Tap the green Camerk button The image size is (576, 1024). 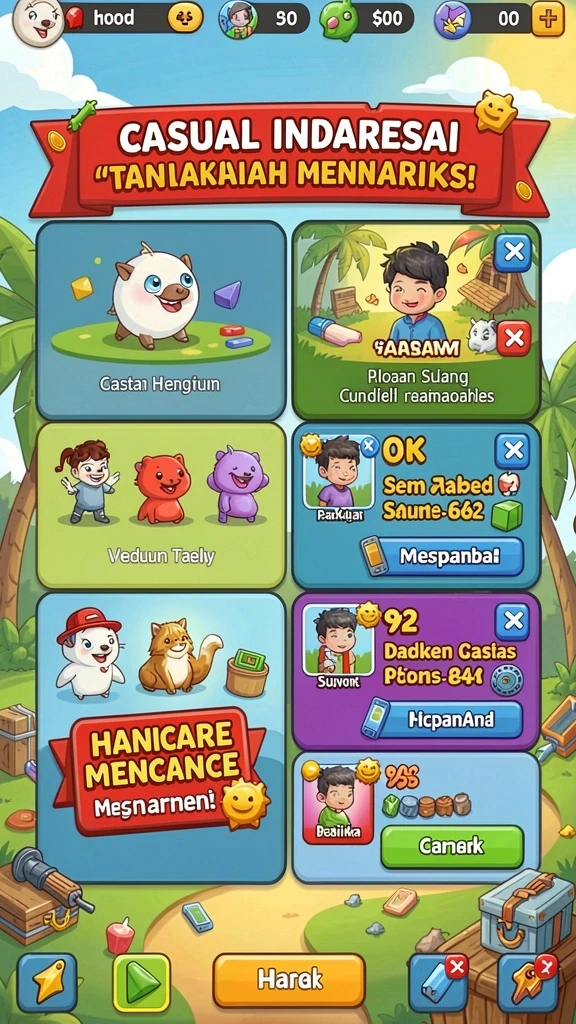point(452,846)
